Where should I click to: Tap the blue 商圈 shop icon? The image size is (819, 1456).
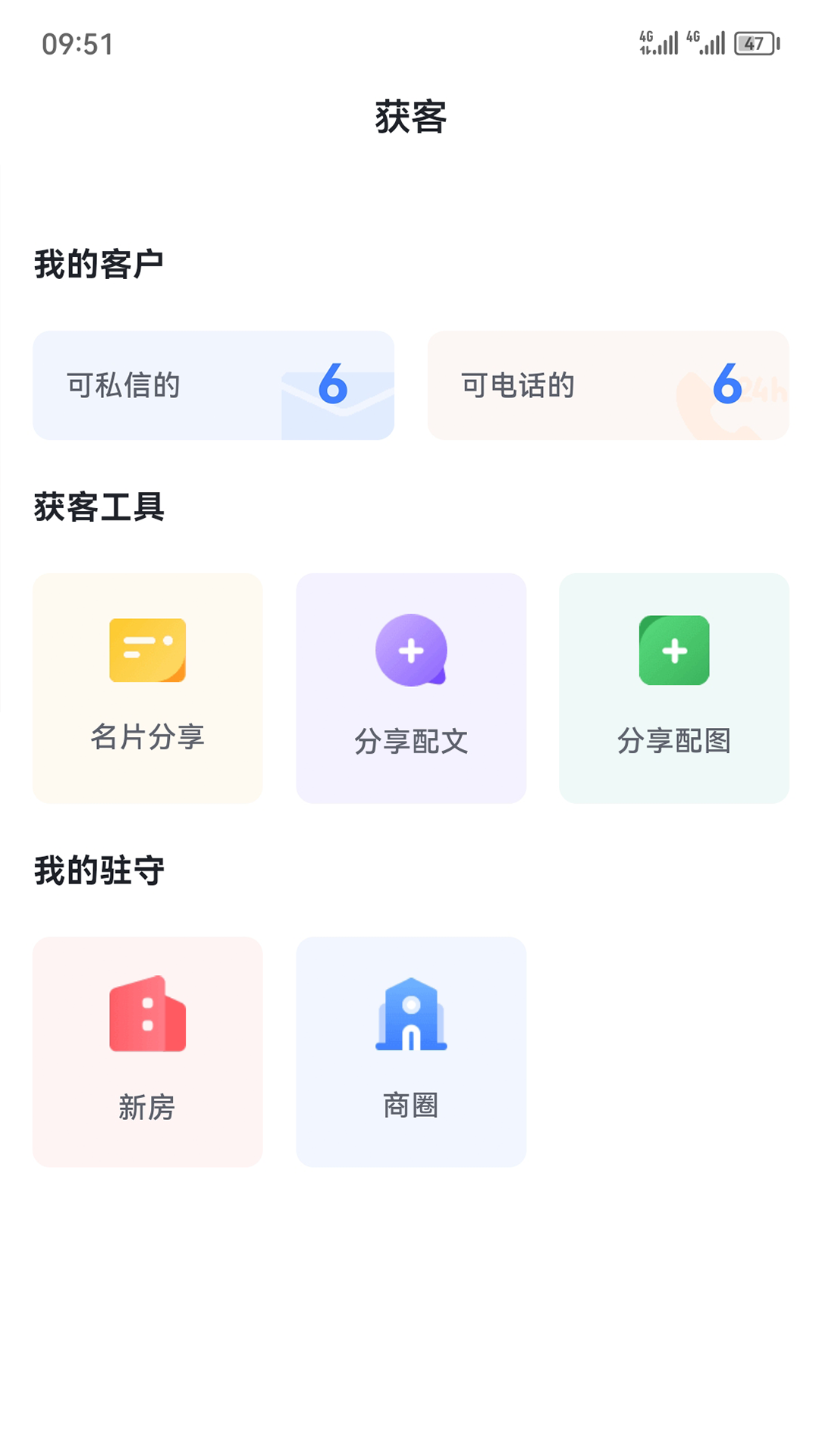(x=410, y=1016)
